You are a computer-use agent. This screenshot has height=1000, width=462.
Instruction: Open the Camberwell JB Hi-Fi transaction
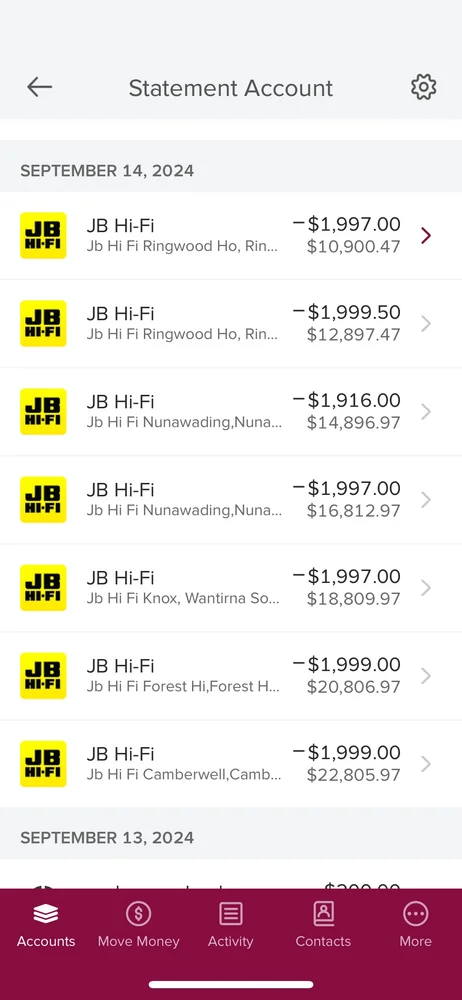point(231,763)
